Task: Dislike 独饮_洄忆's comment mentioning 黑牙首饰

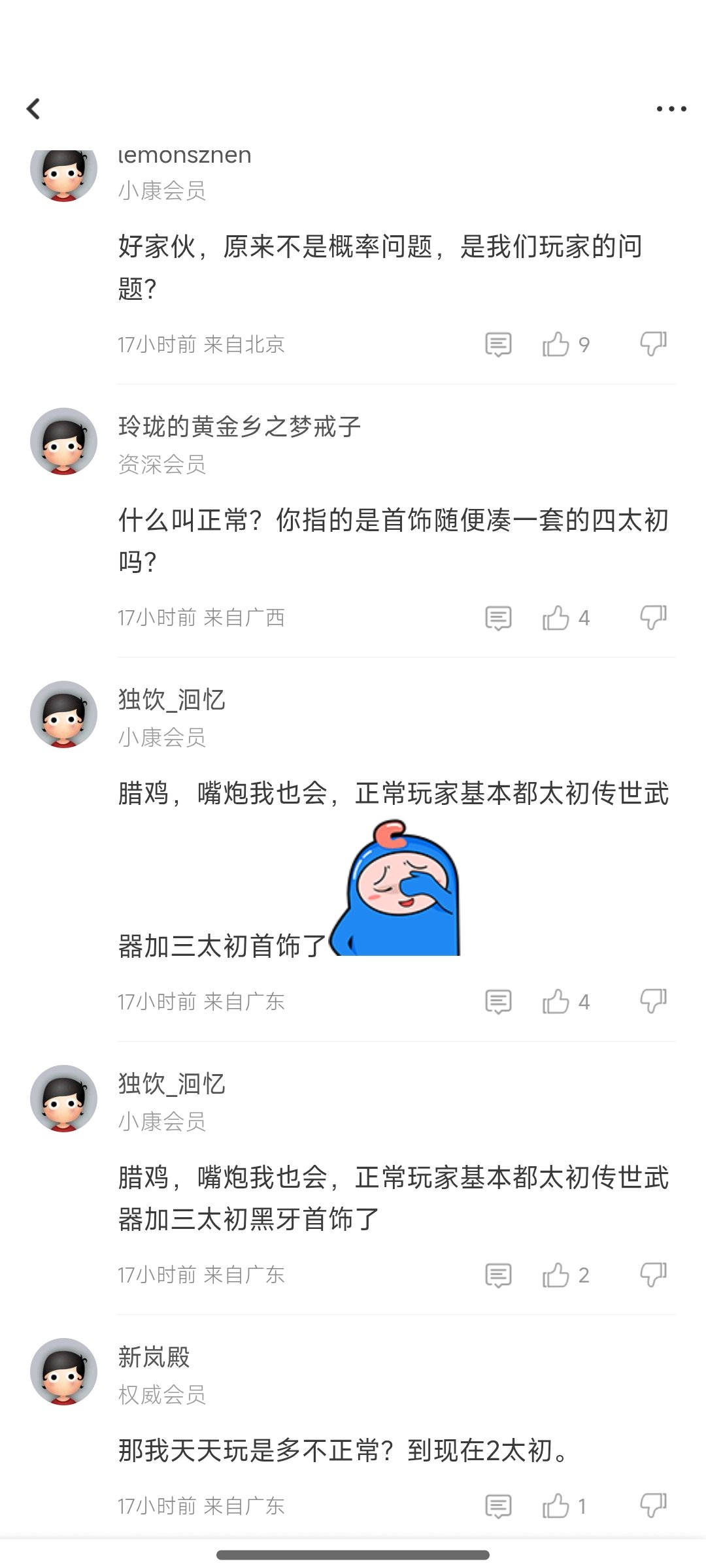Action: coord(653,1275)
